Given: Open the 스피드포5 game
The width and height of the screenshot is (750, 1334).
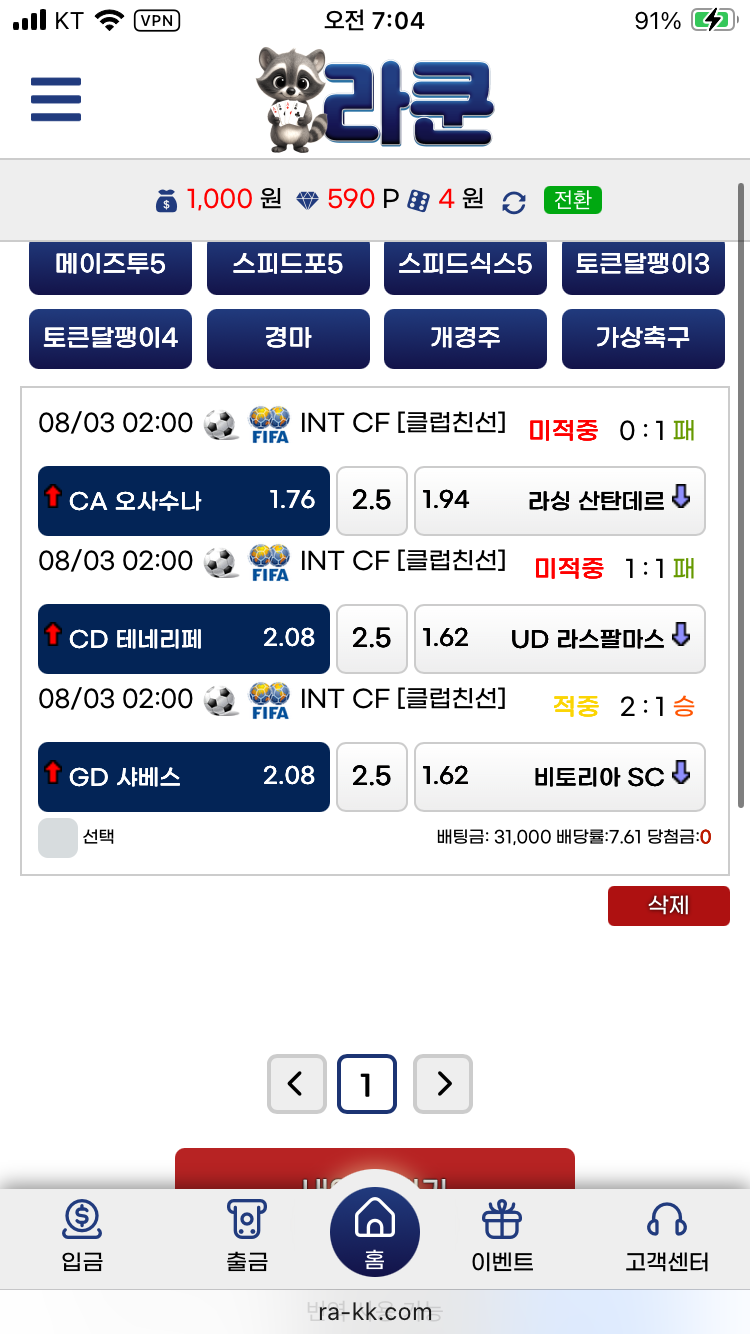Looking at the screenshot, I should (288, 265).
